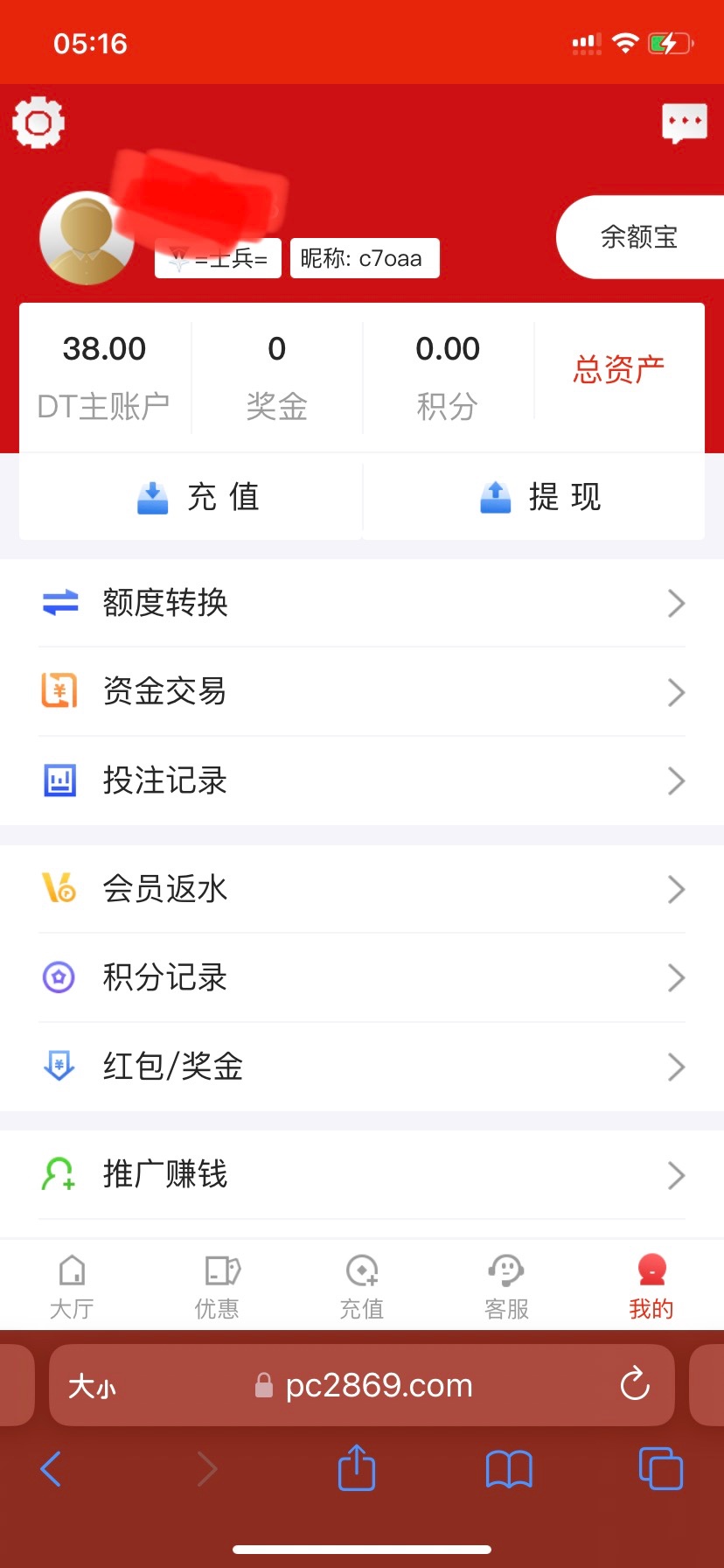The height and width of the screenshot is (1568, 724).
Task: Open the 余额宝 button
Action: [x=639, y=237]
